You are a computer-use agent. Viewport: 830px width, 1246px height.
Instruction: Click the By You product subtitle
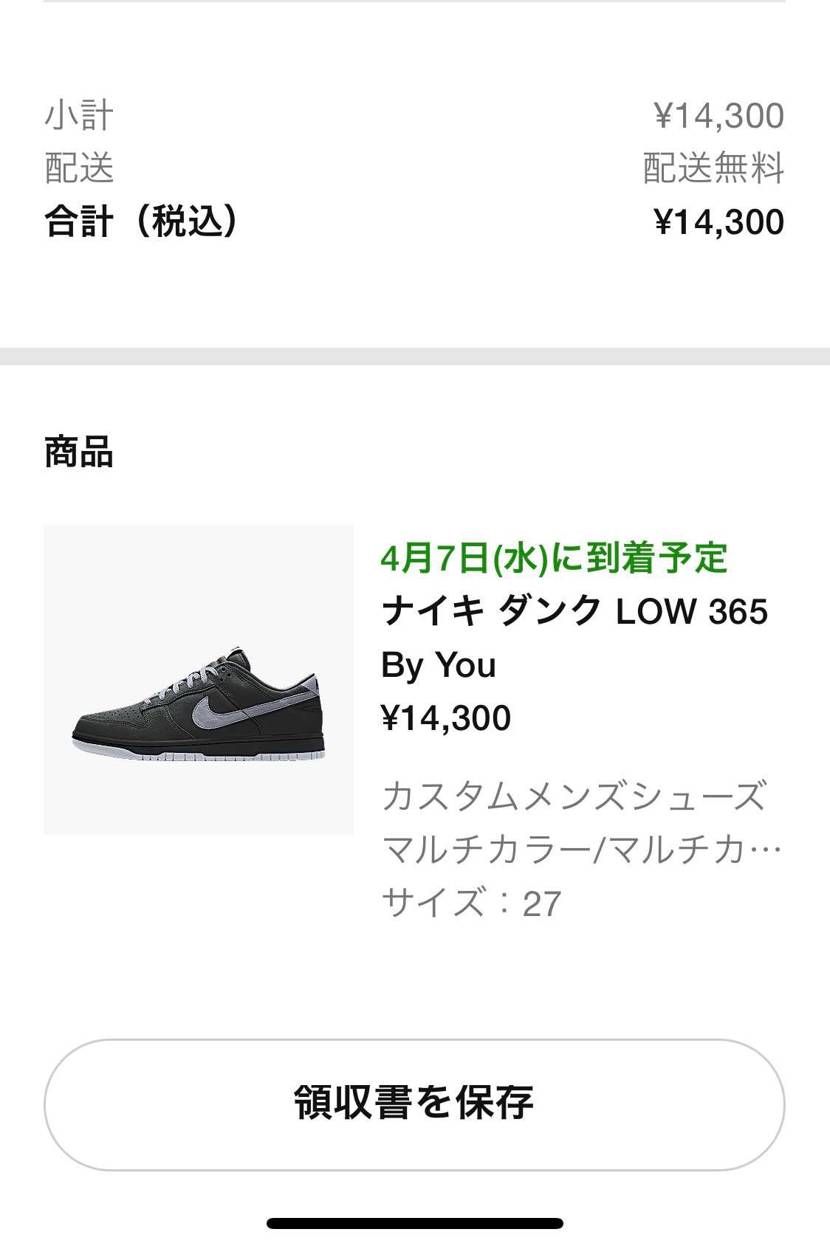(x=440, y=665)
